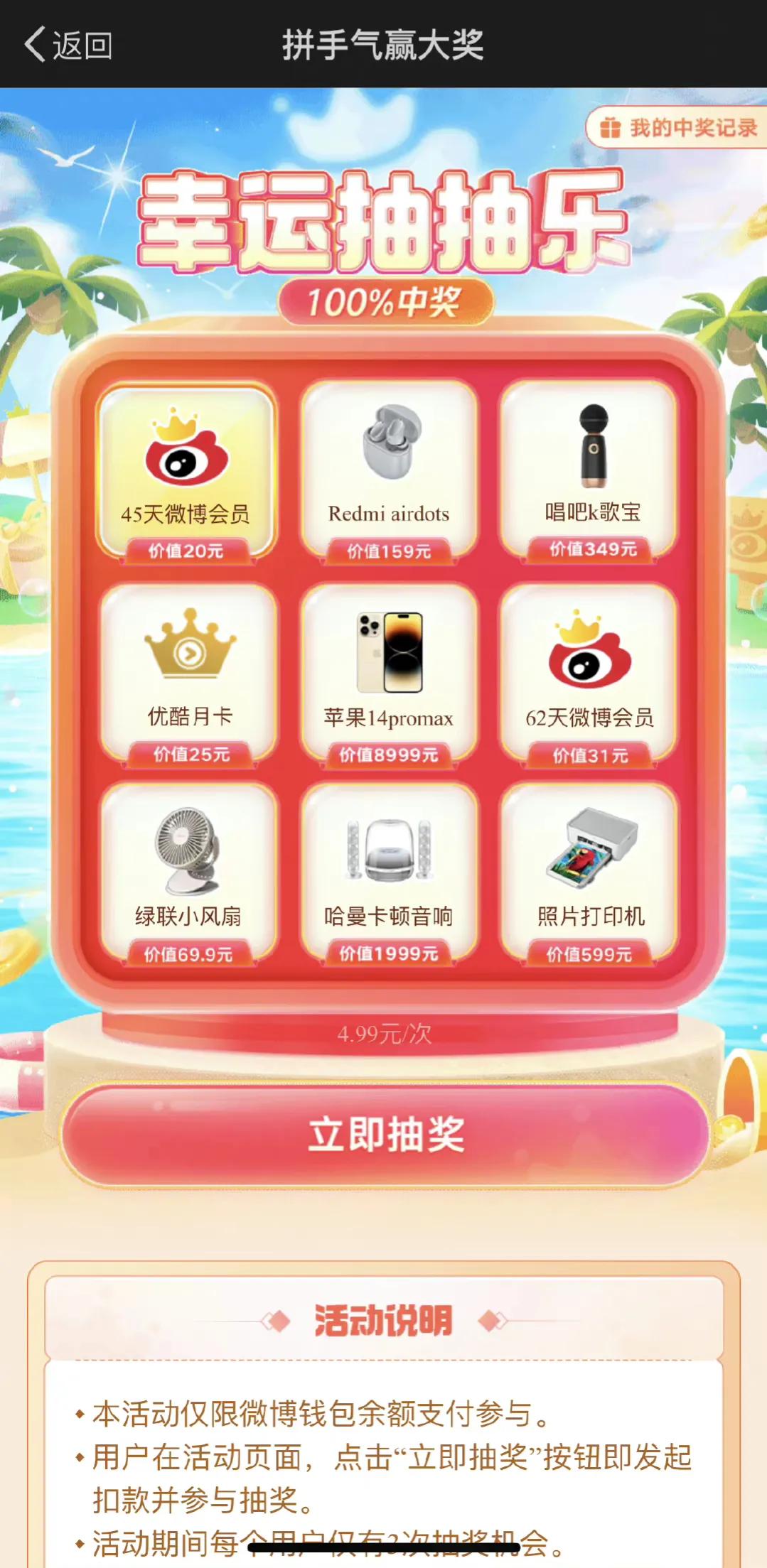
Task: Tap the back chevron icon top left
Action: (34, 45)
